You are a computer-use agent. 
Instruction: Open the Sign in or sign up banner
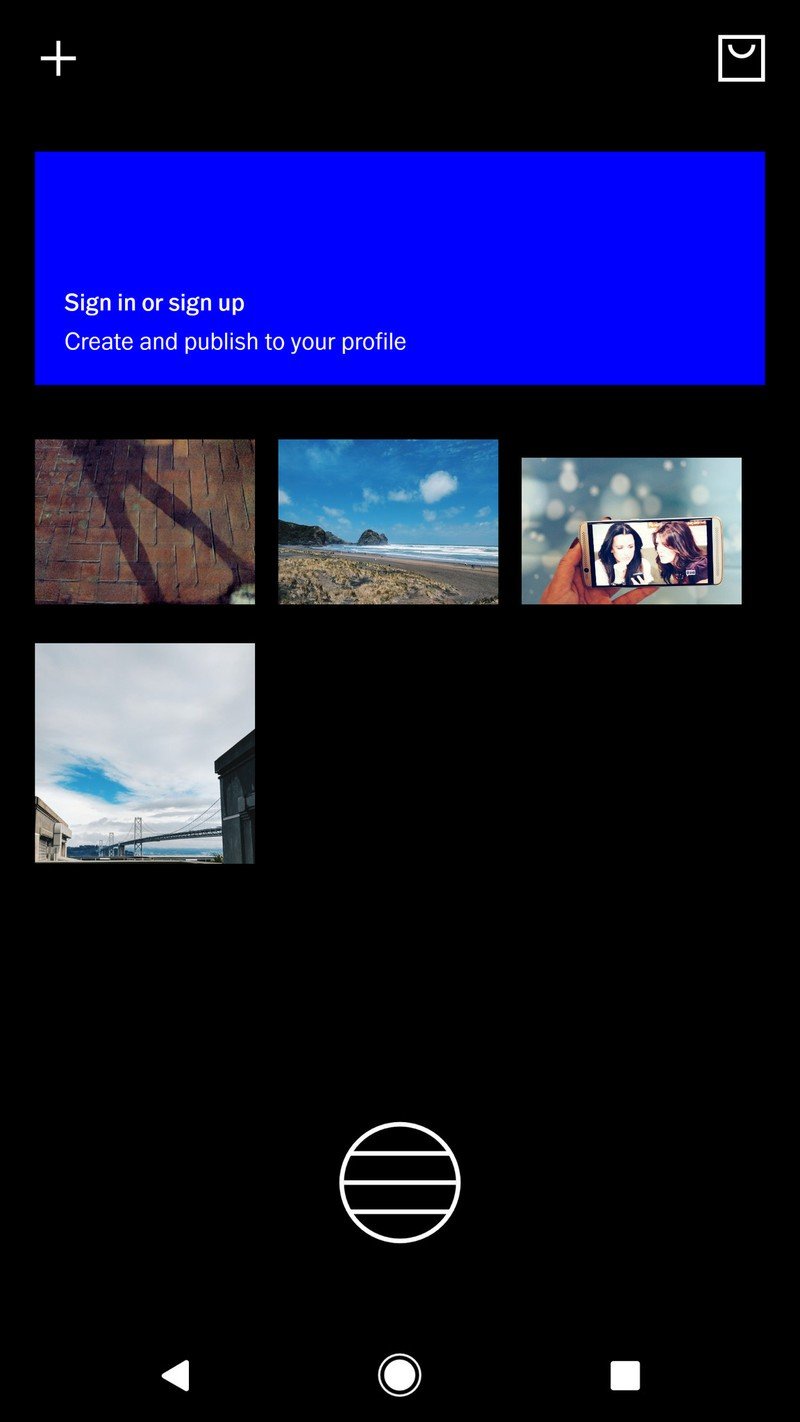399,268
